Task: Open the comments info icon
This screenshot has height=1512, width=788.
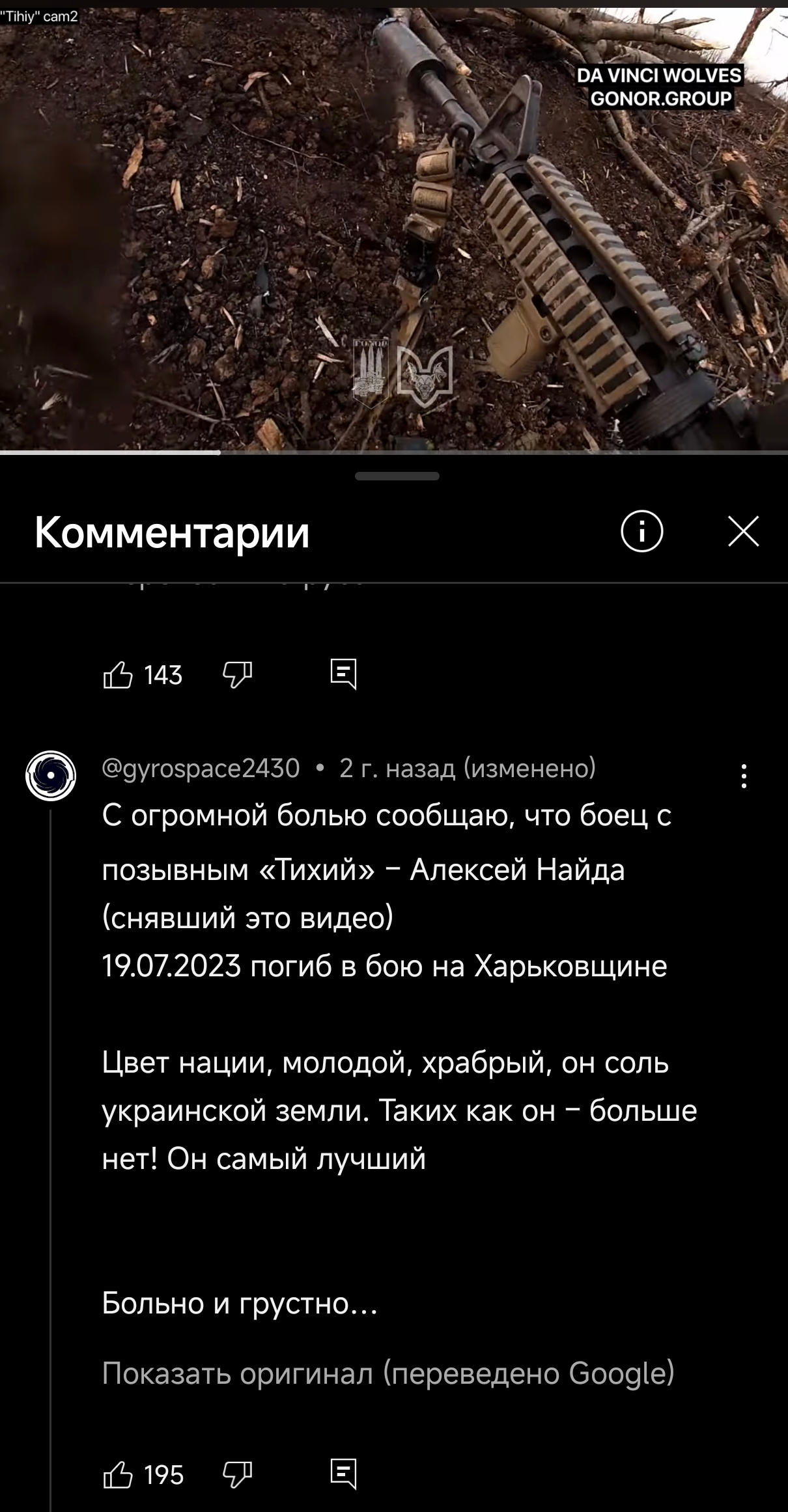Action: [641, 532]
